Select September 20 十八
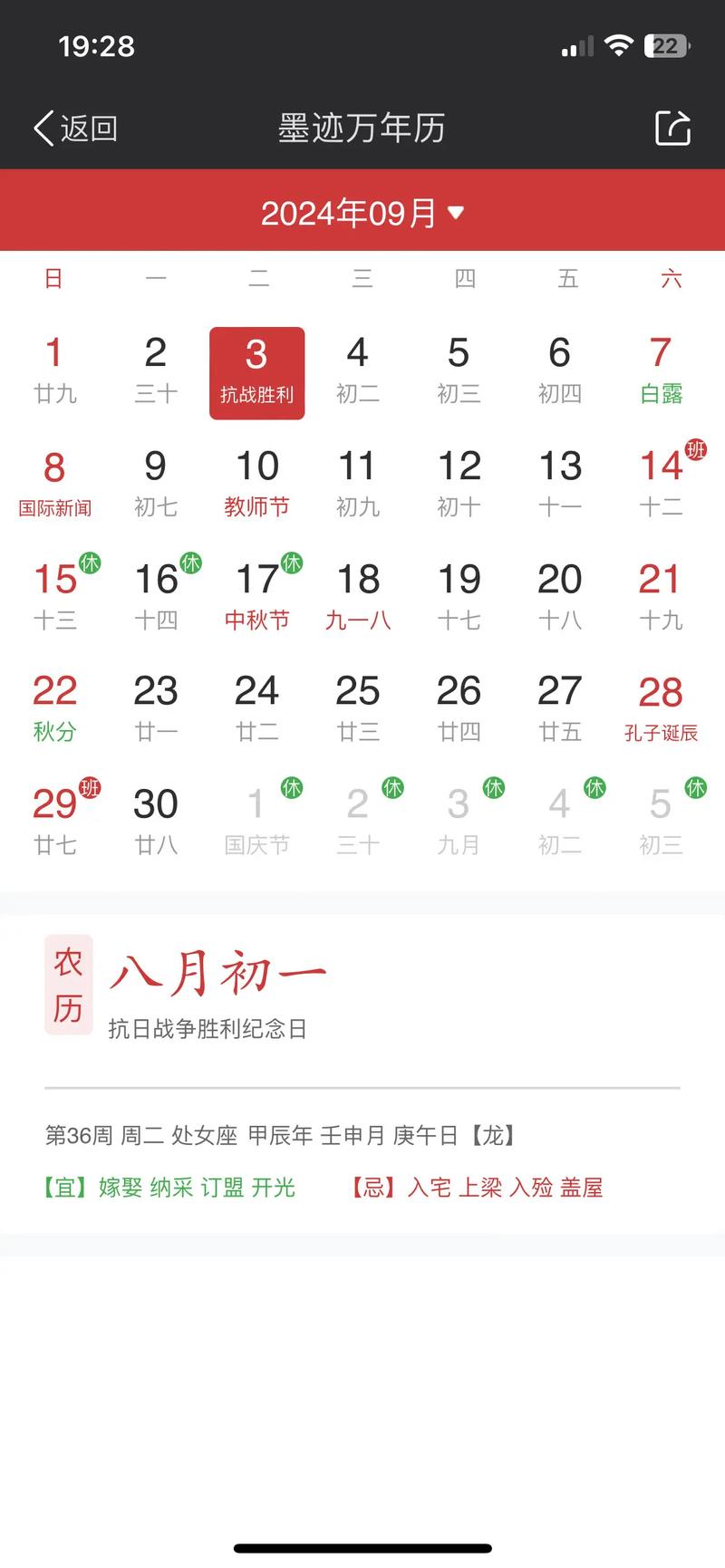 (560, 595)
